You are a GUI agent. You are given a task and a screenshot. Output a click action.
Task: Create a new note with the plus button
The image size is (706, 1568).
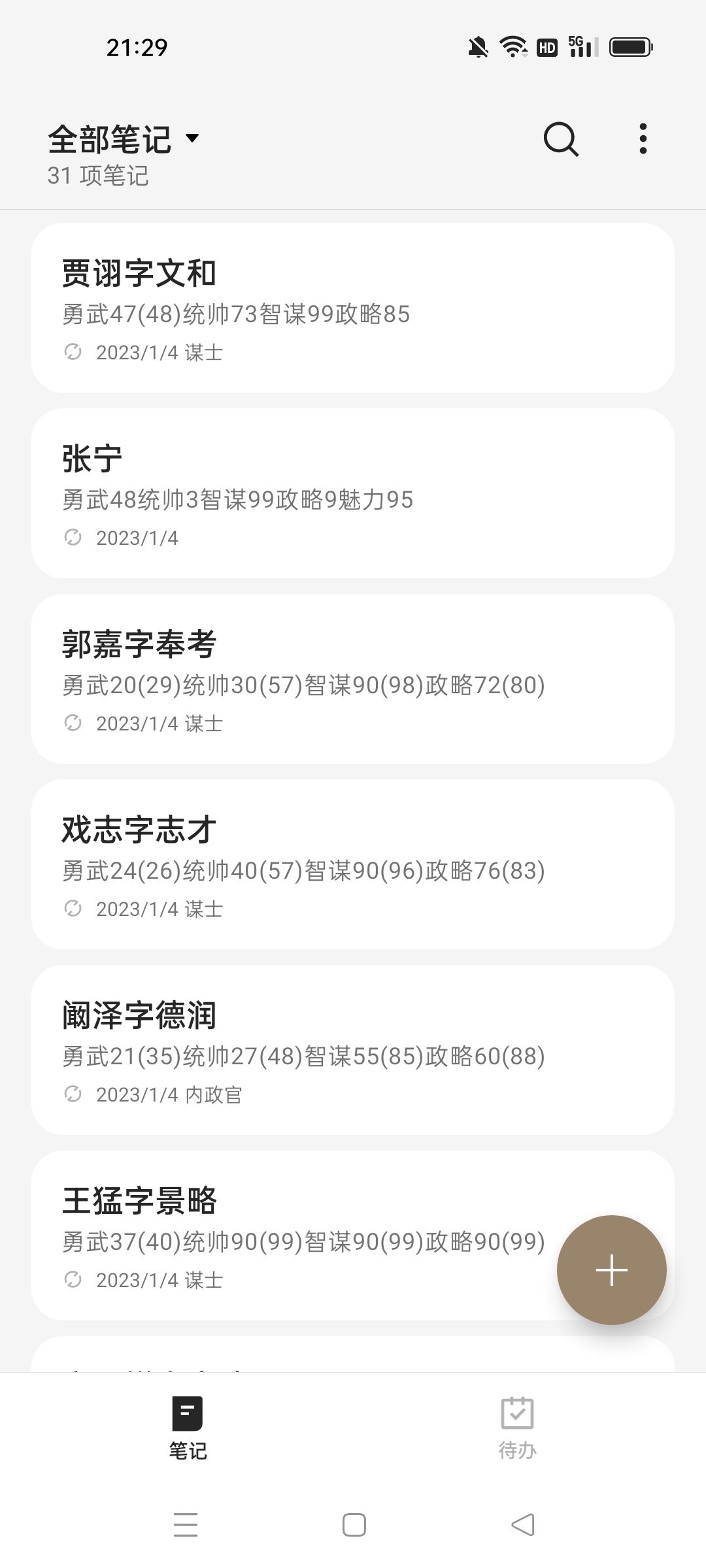(612, 1270)
